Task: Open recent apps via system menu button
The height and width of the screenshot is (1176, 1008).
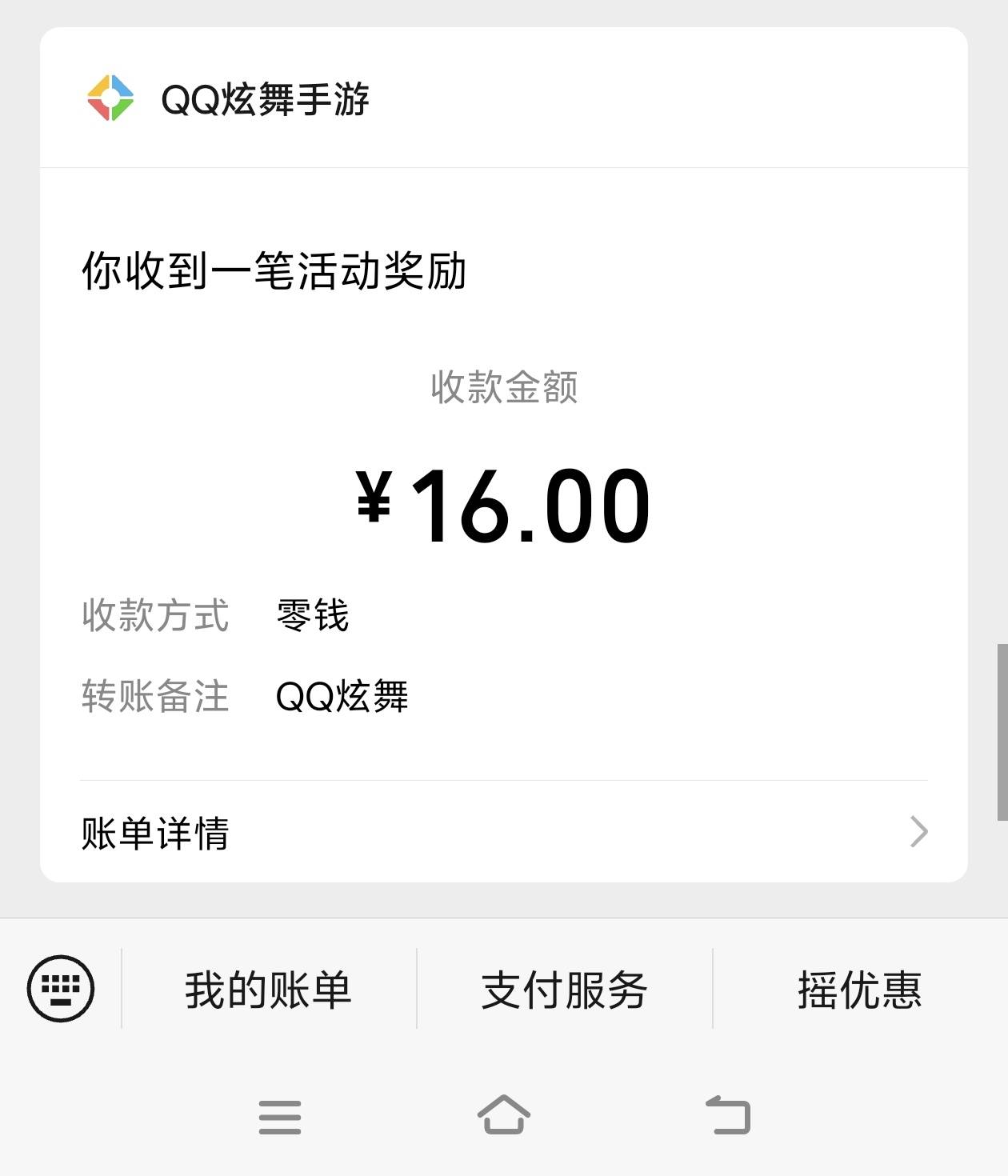Action: [x=280, y=1117]
